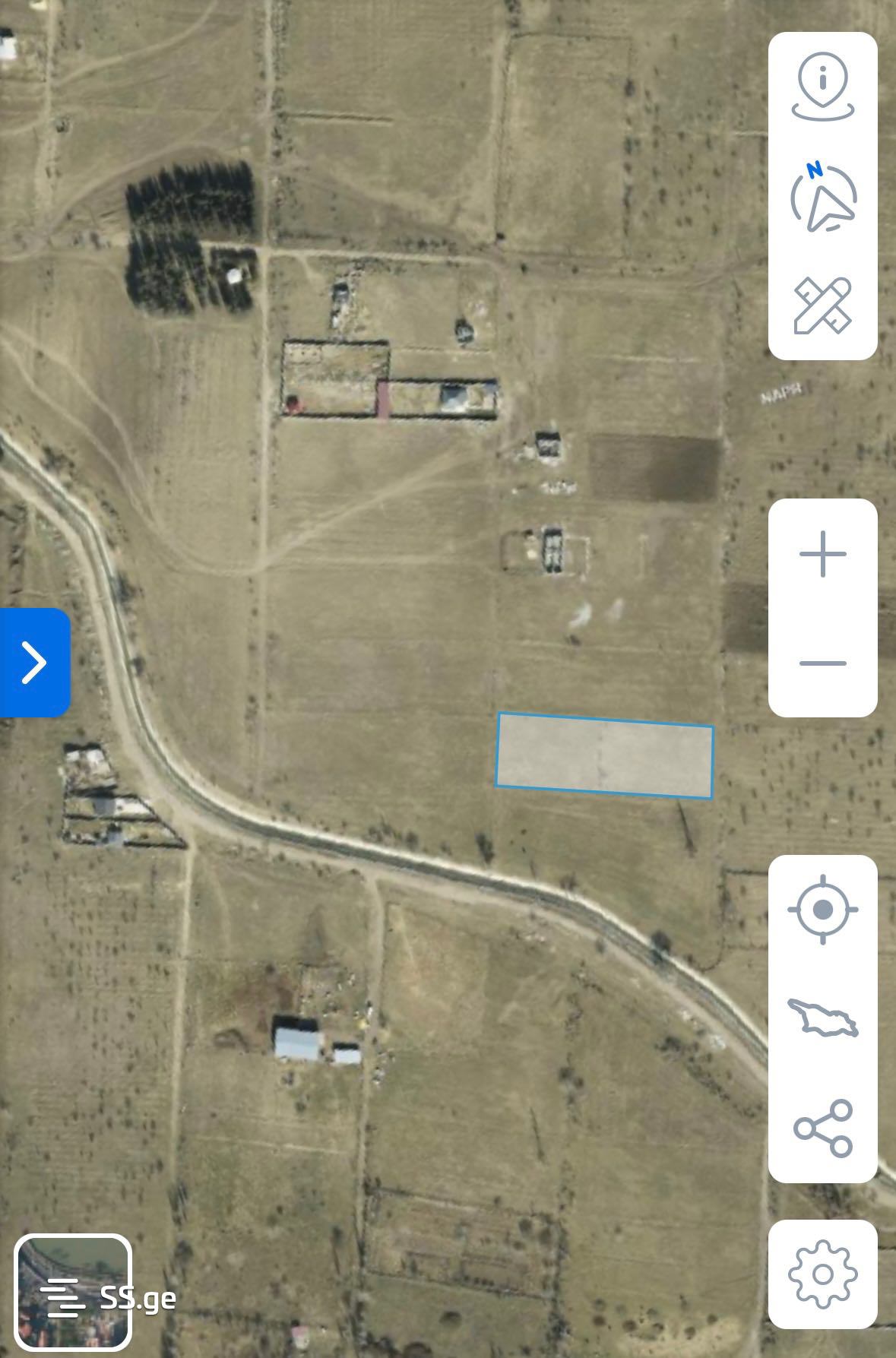The height and width of the screenshot is (1358, 896).
Task: Zoom out of the map
Action: [823, 663]
